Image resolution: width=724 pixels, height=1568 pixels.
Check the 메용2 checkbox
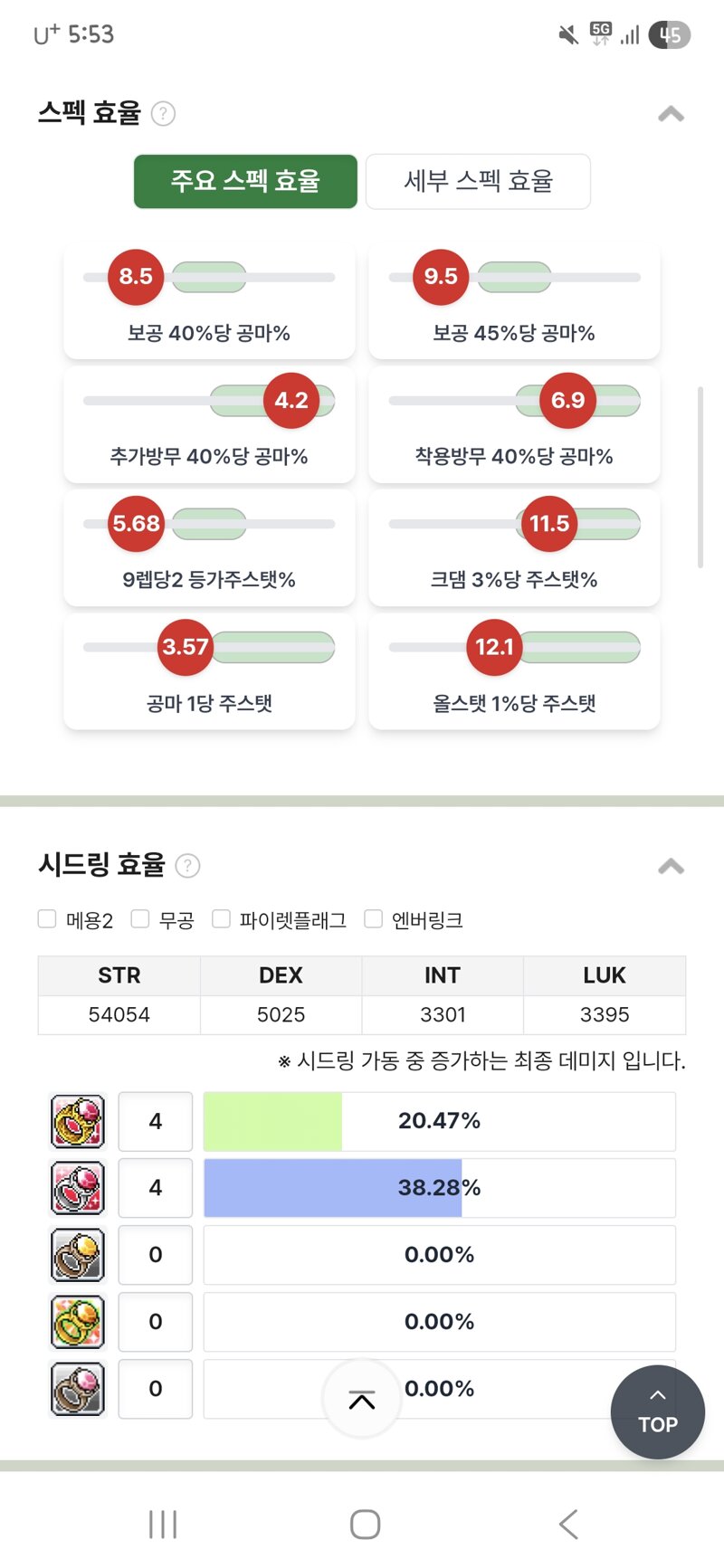point(47,919)
